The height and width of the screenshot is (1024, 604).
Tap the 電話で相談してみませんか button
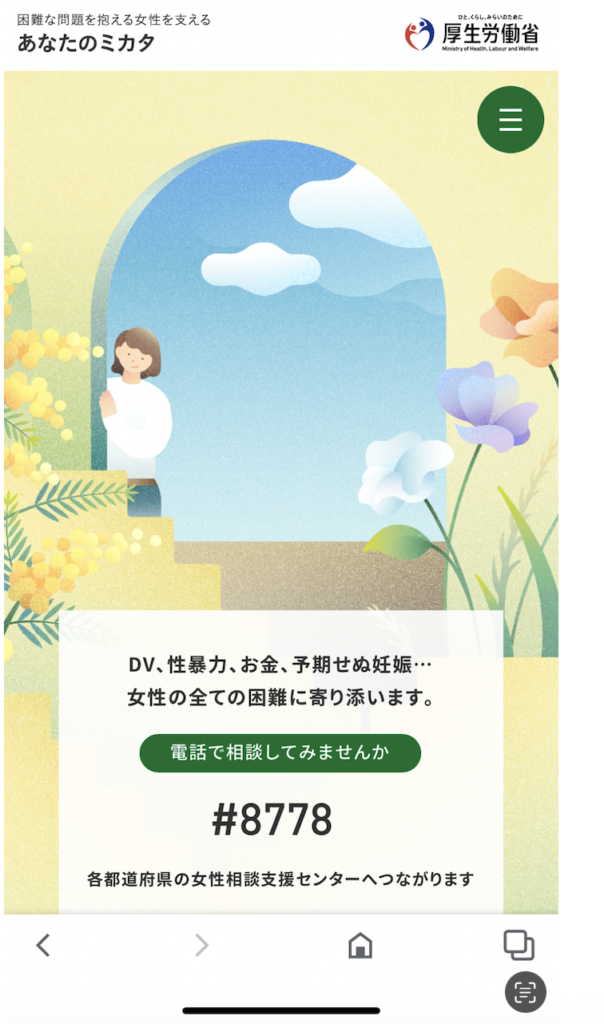coord(280,752)
